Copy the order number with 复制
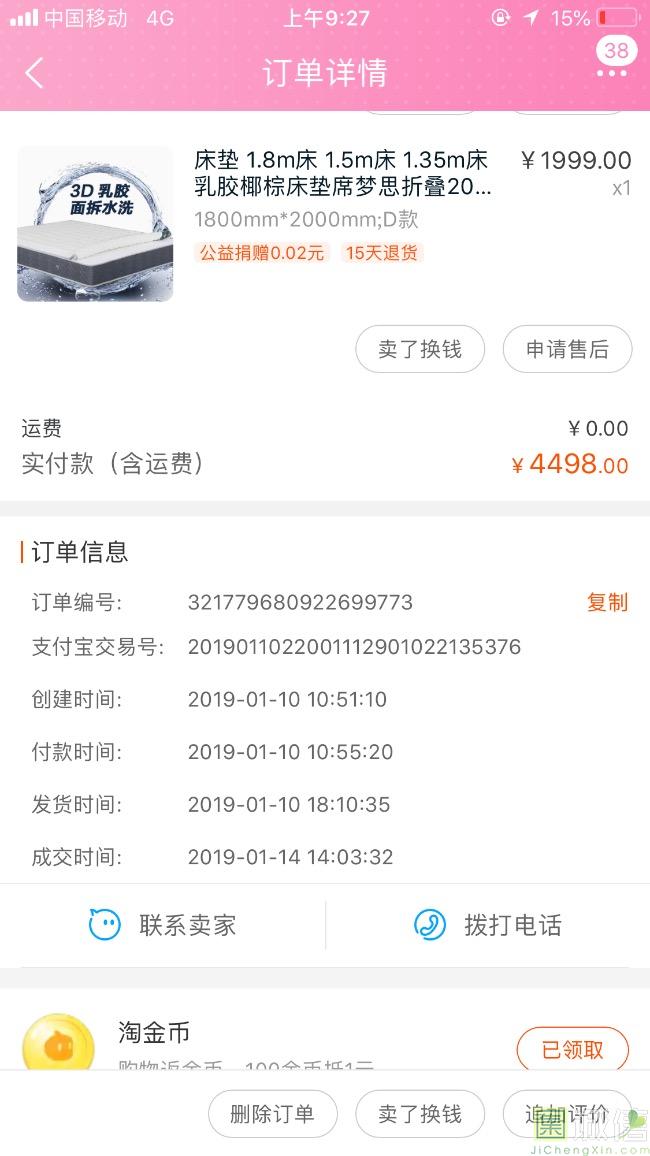Screen dimensions: 650x1156 [607, 602]
